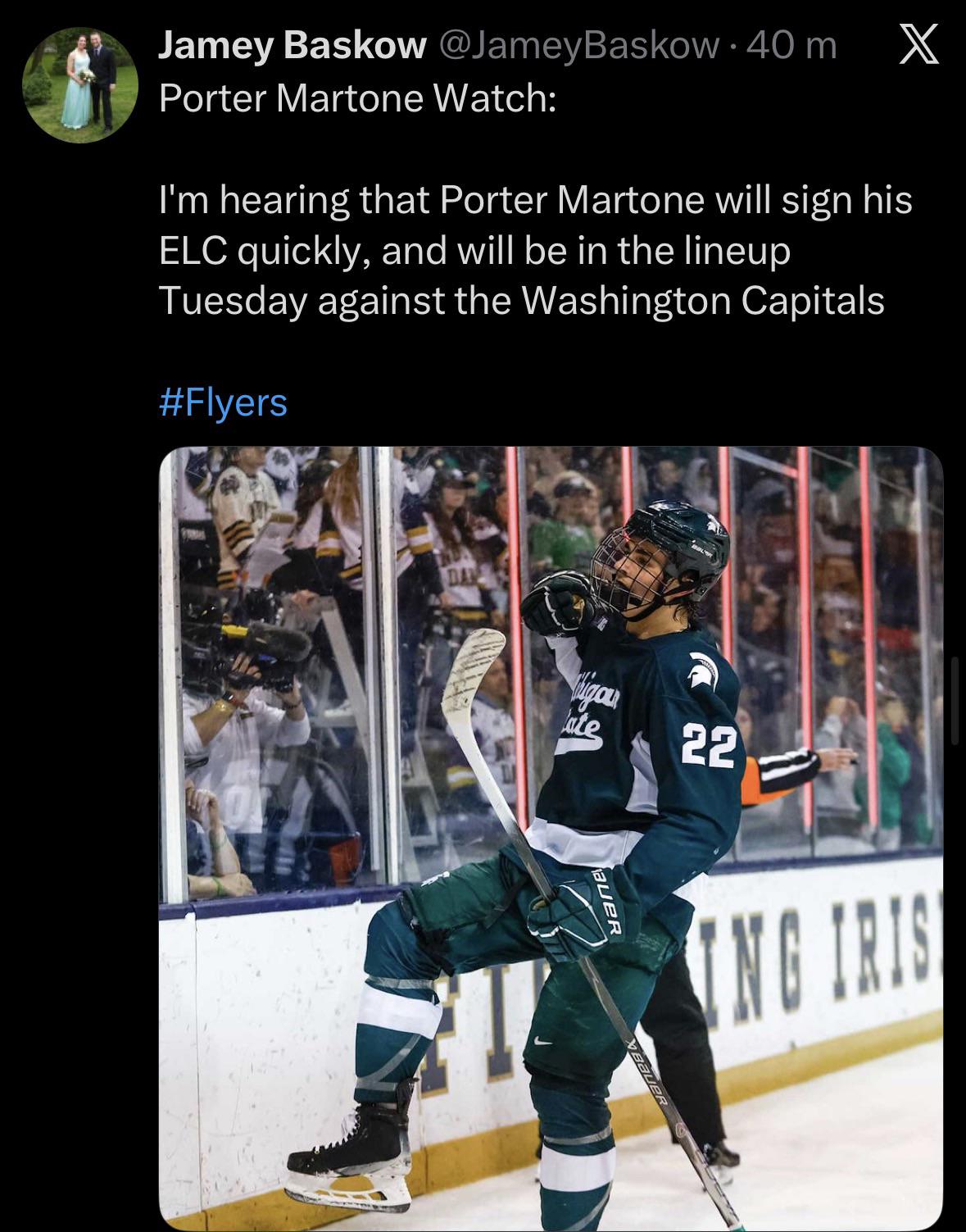Expand the hockey player photo
This screenshot has height=1232, width=966.
point(551,836)
